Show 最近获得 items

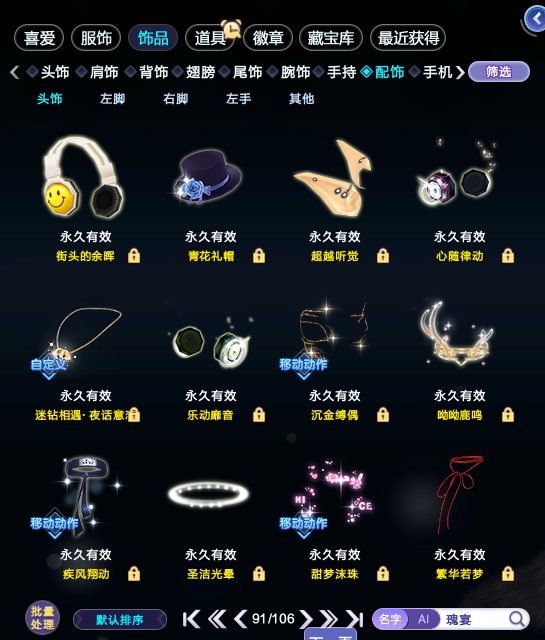tap(408, 38)
